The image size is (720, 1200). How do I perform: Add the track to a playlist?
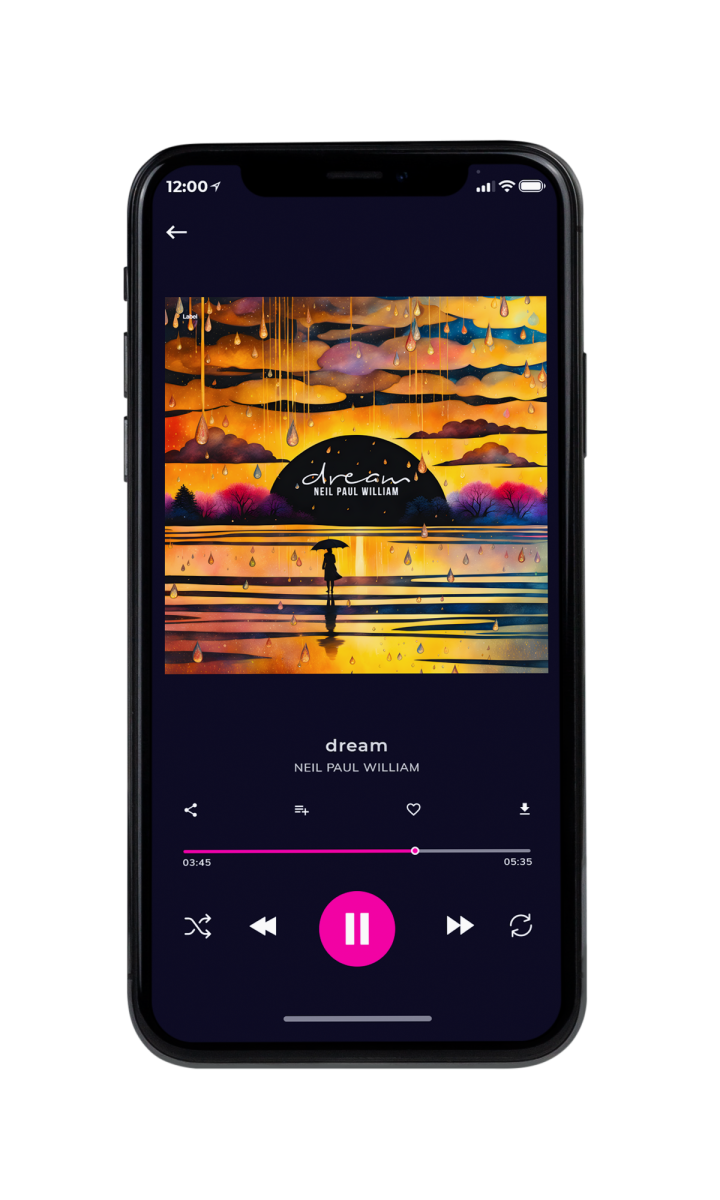point(301,810)
